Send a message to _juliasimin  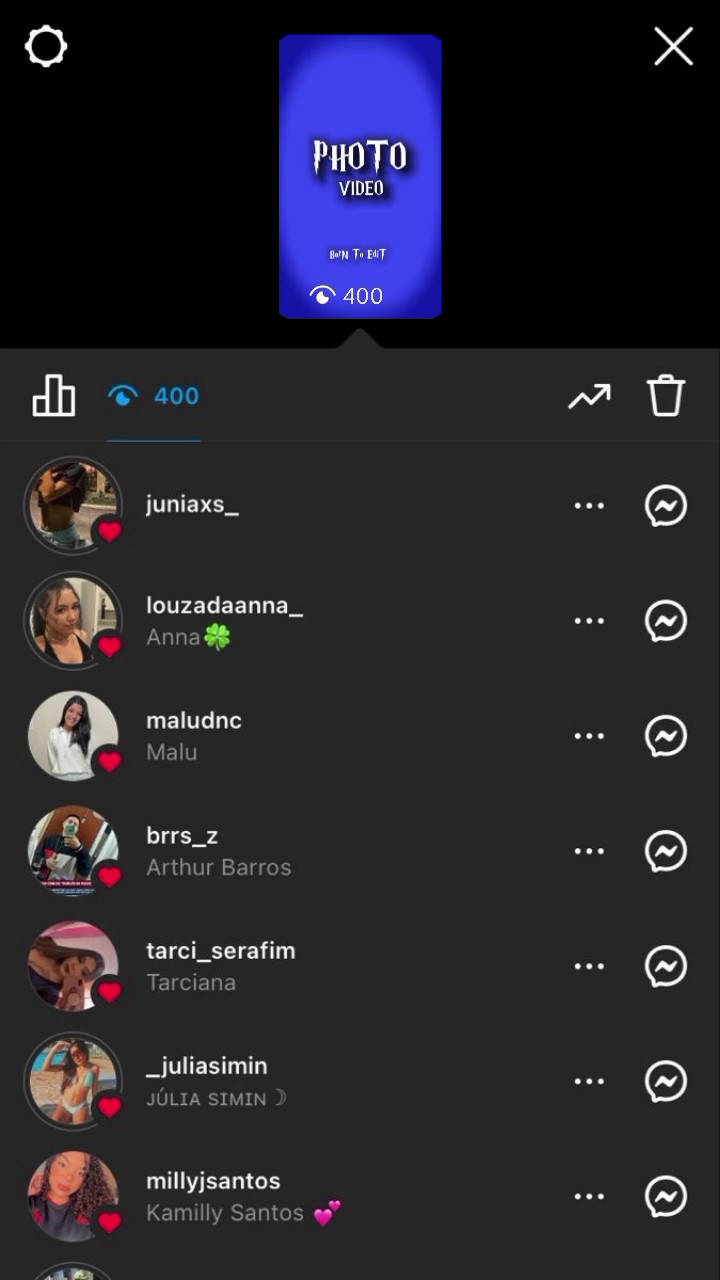665,1081
